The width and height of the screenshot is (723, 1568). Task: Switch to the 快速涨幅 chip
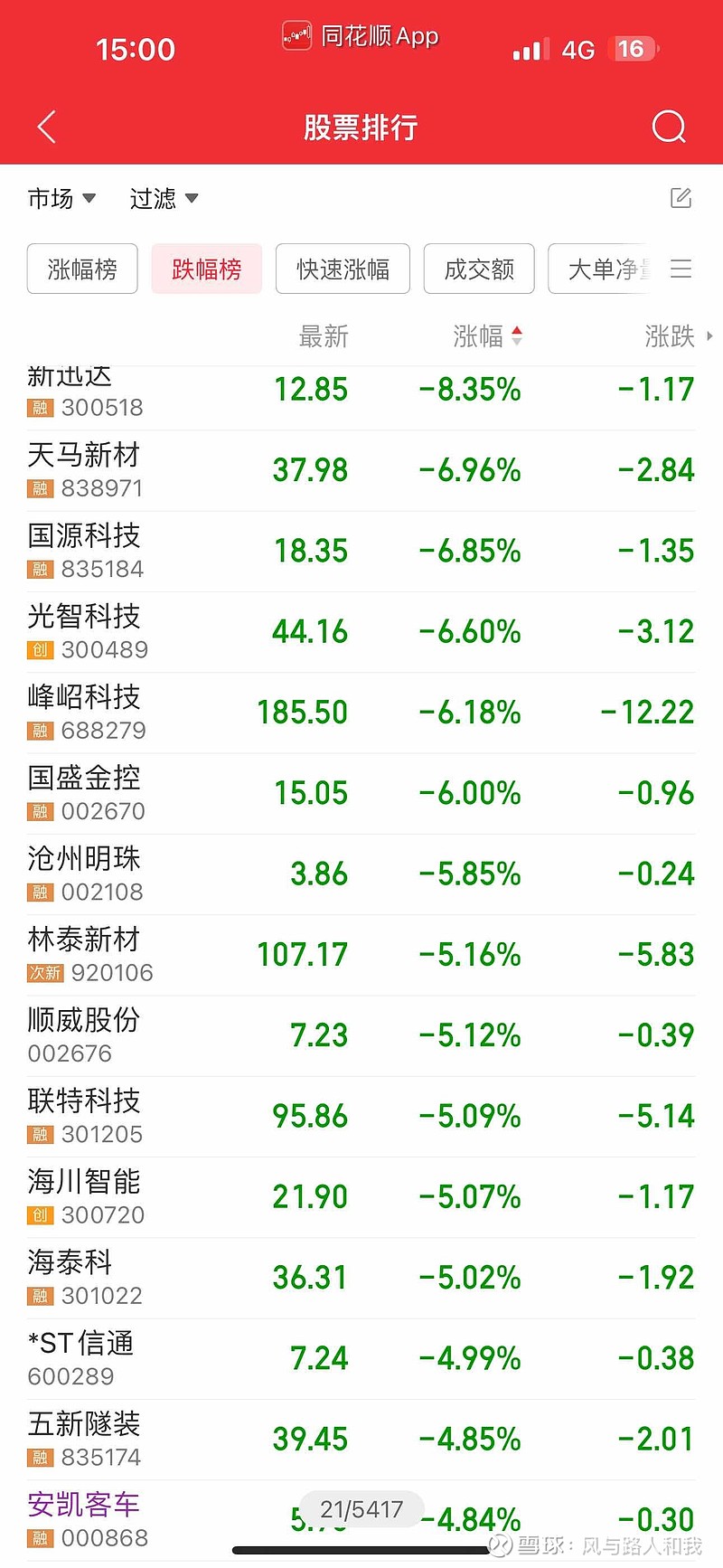pyautogui.click(x=343, y=269)
